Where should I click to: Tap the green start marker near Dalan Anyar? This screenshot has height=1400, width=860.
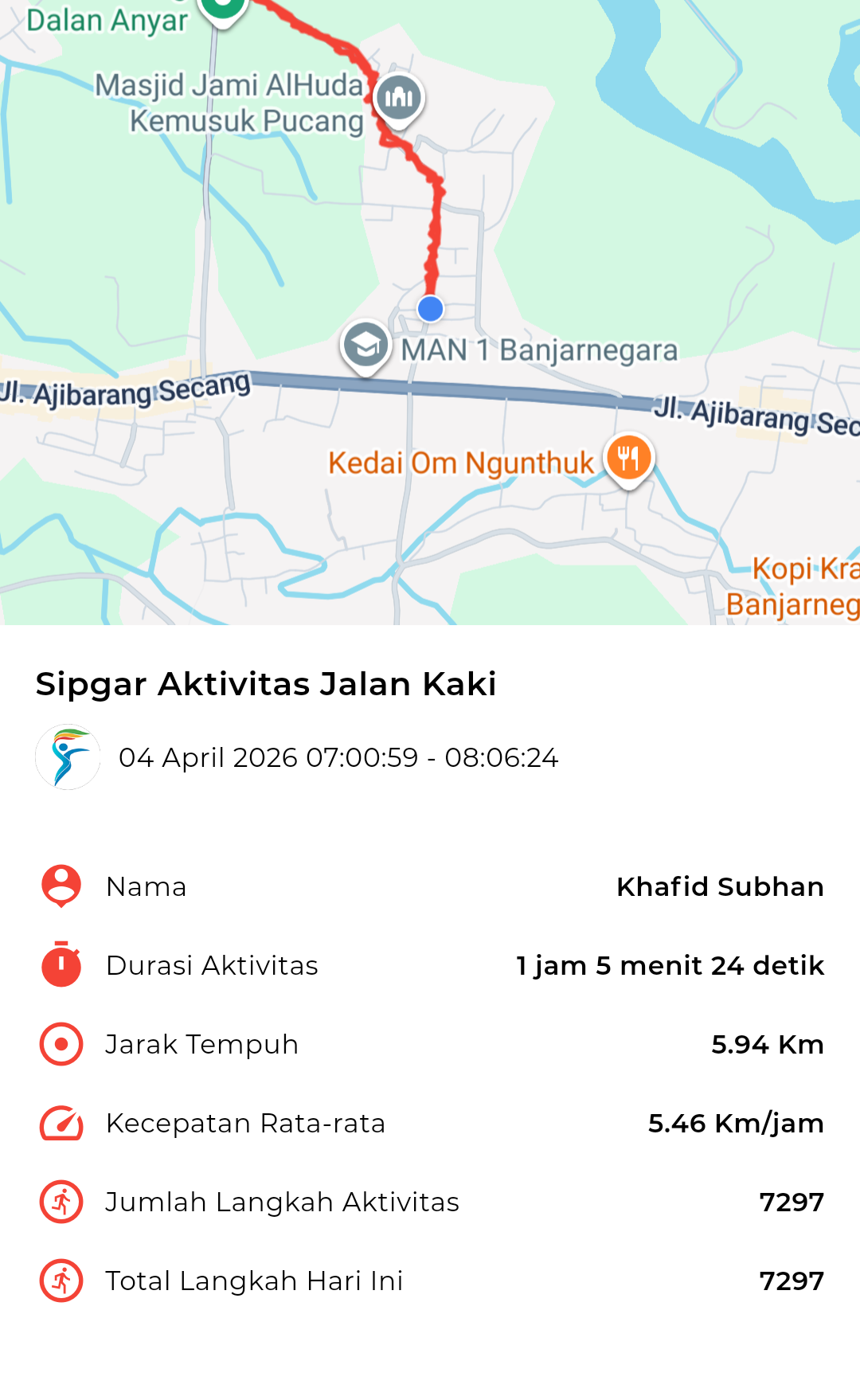tap(222, 8)
